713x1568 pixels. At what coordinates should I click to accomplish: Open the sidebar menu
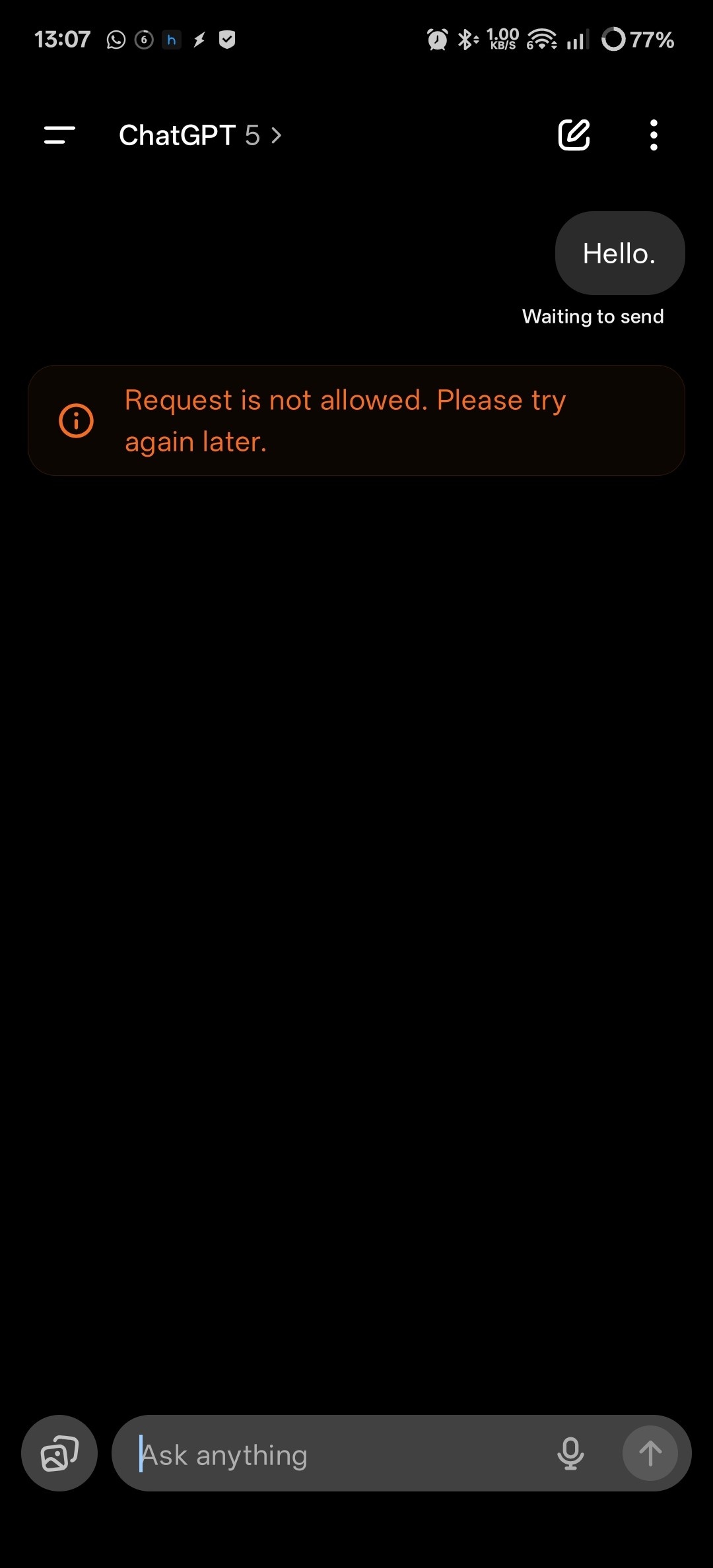59,135
